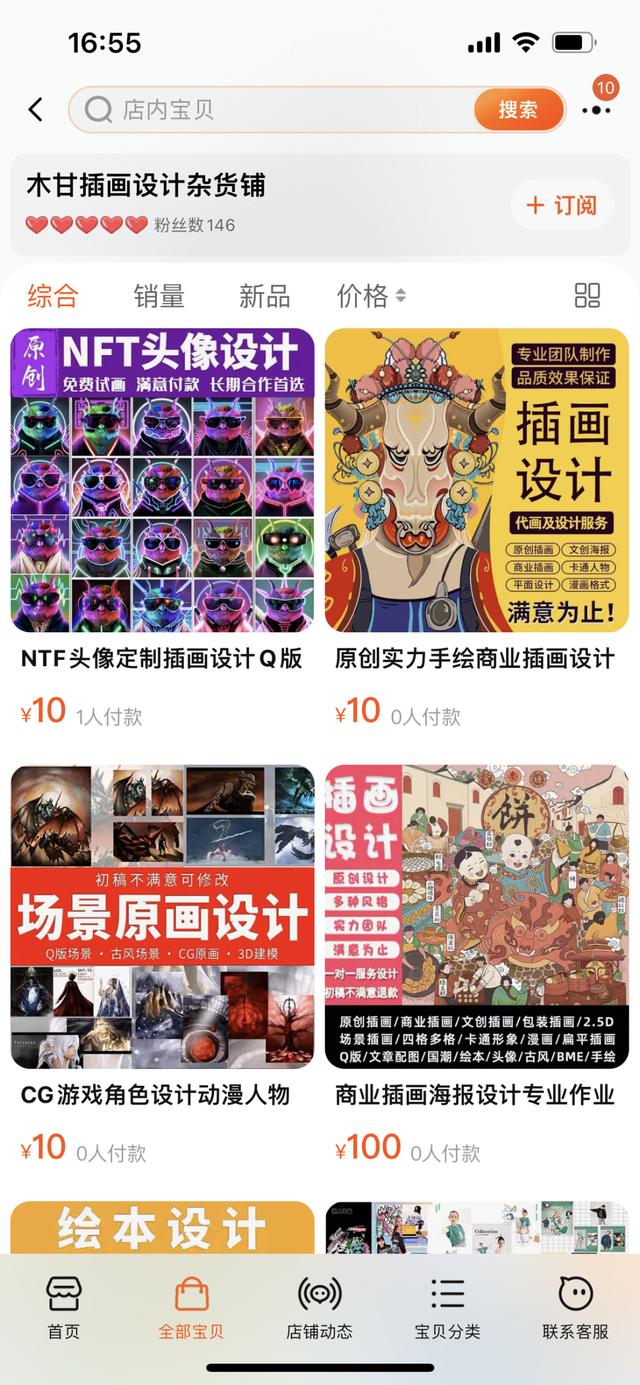Go back using the back arrow
The height and width of the screenshot is (1385, 640).
point(36,110)
